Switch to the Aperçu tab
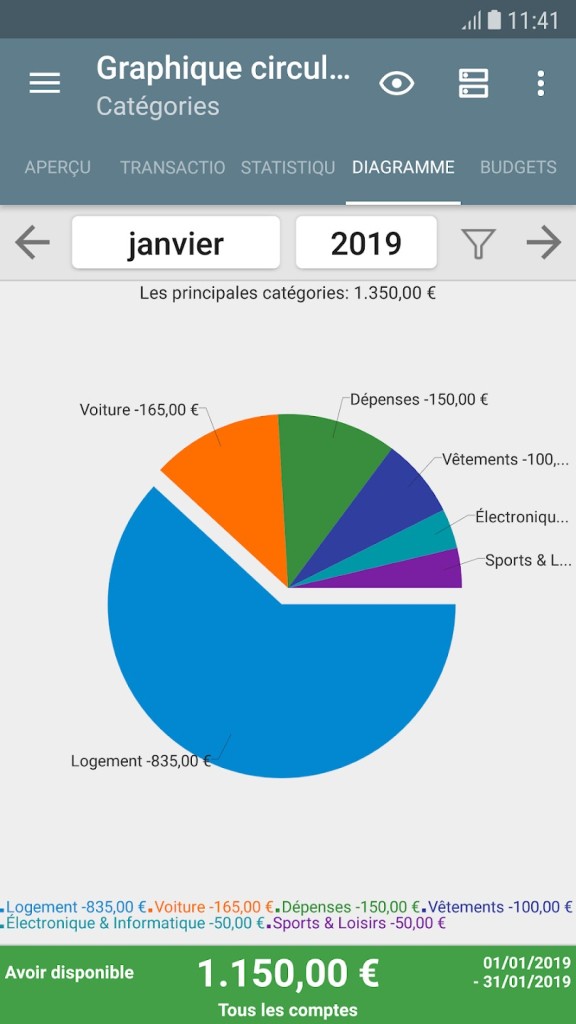 (57, 167)
